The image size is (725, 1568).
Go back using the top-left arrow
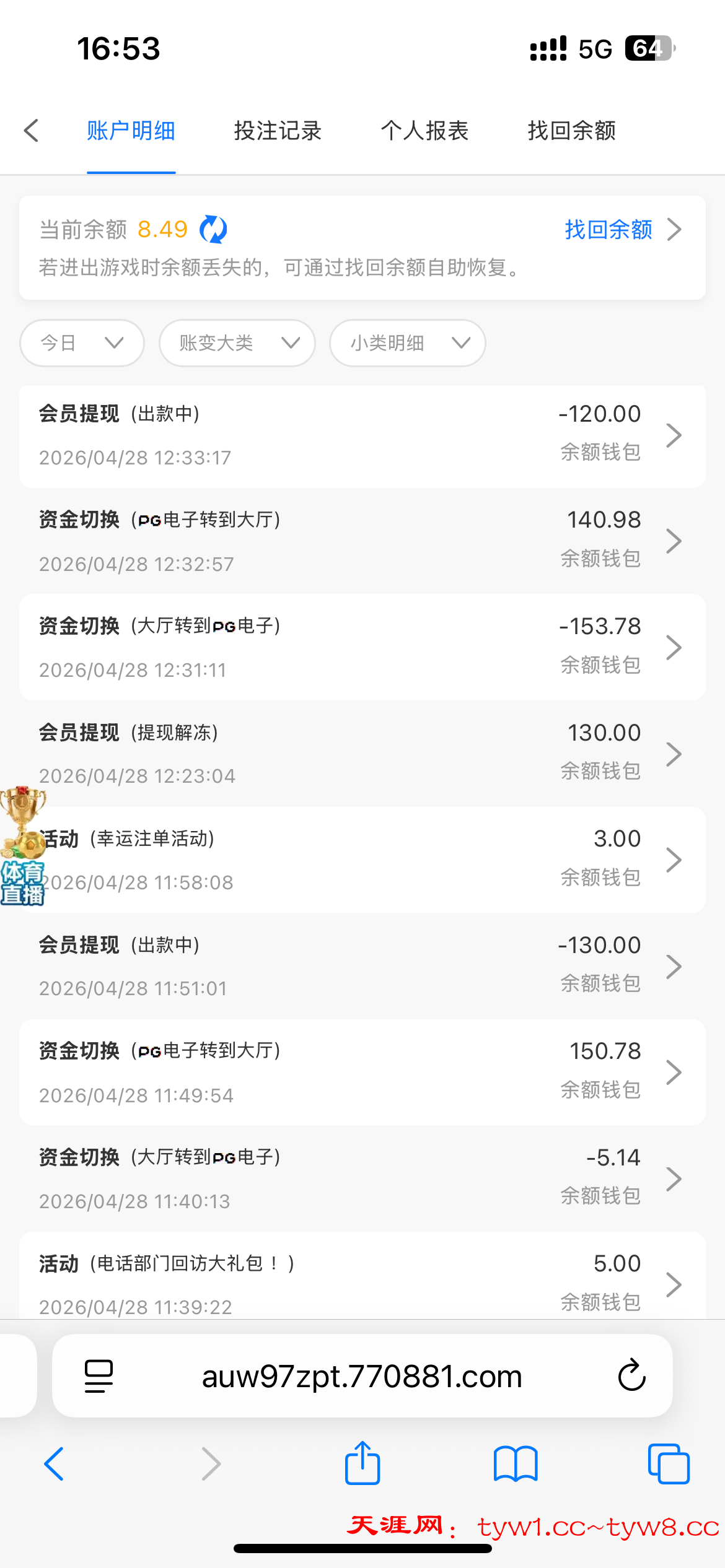coord(32,131)
